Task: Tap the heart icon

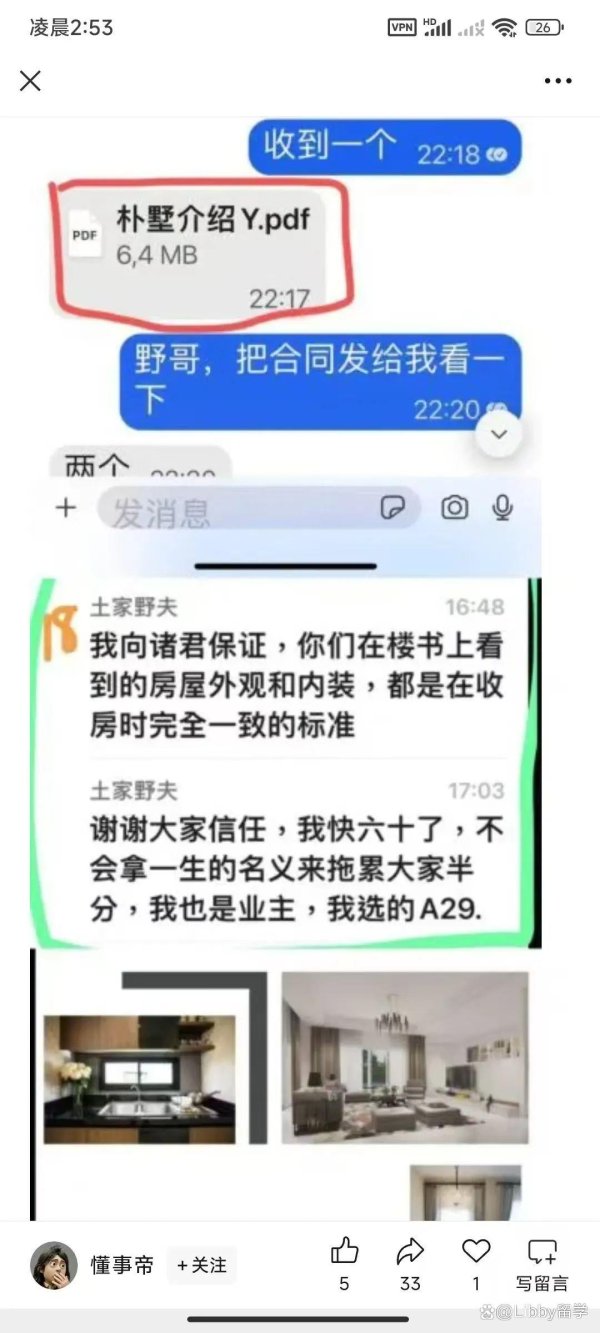Action: [x=476, y=1251]
